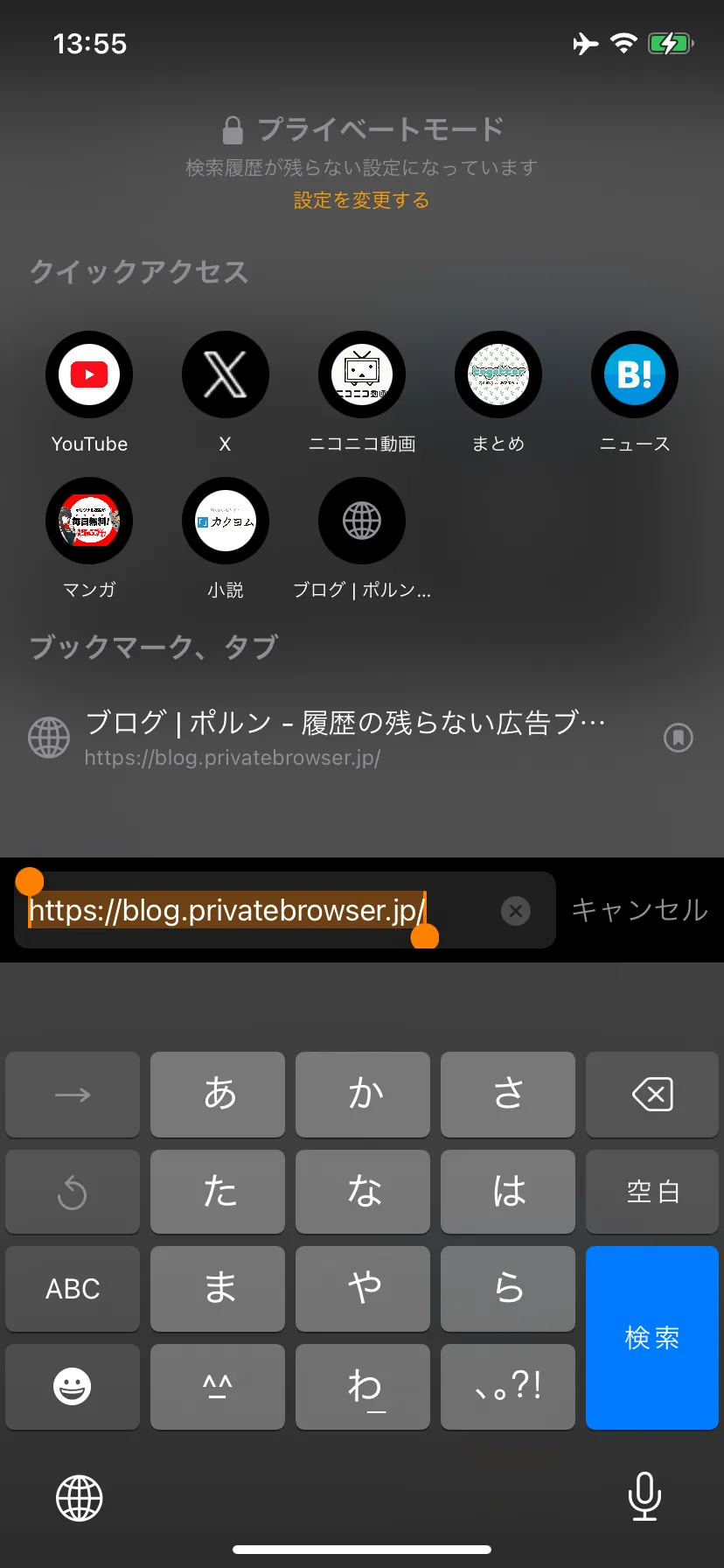Open the X quick access shortcut
The width and height of the screenshot is (724, 1568).
pos(225,374)
